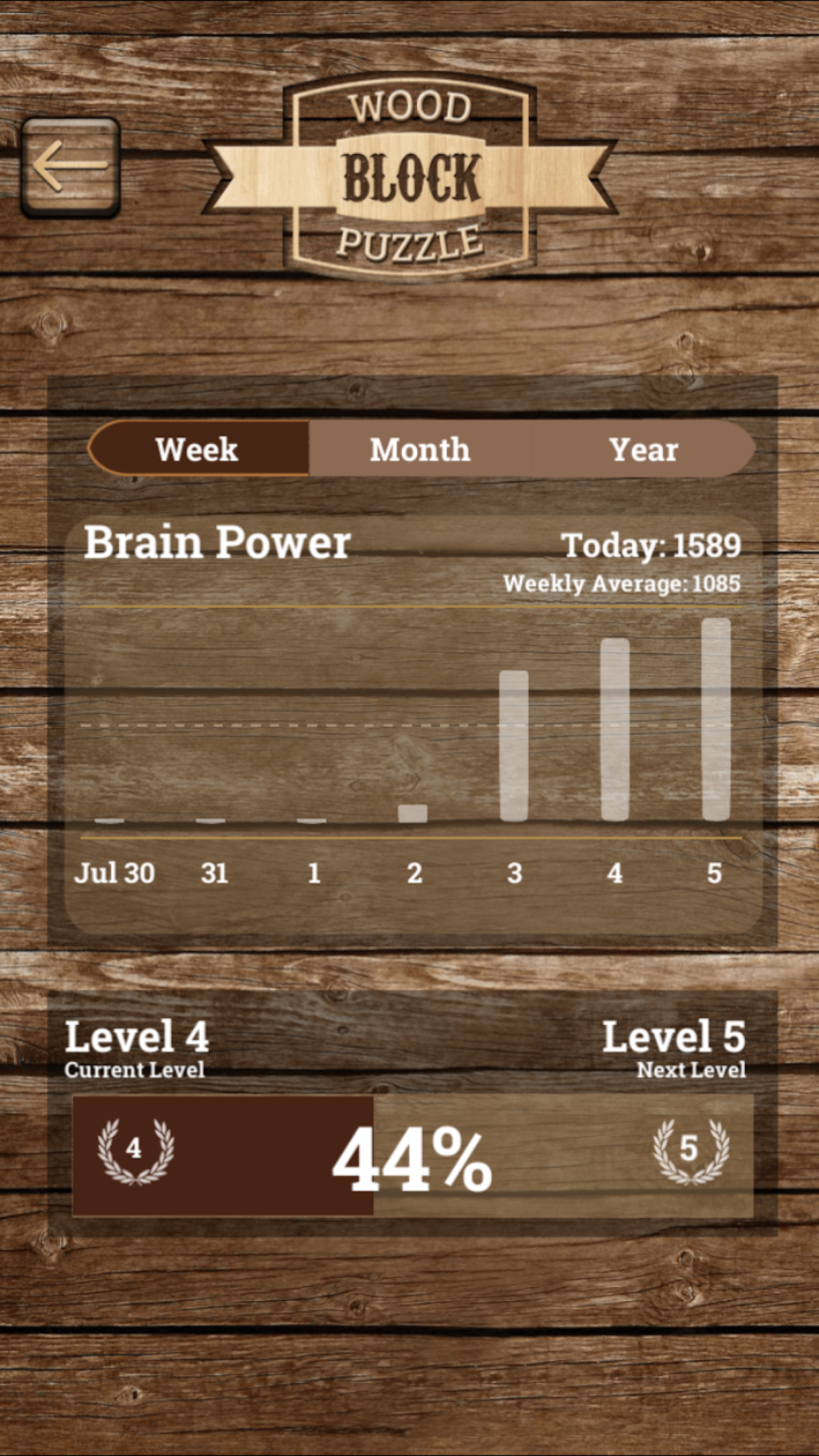Image resolution: width=819 pixels, height=1456 pixels.
Task: Go back using the arrow button
Action: (x=71, y=167)
